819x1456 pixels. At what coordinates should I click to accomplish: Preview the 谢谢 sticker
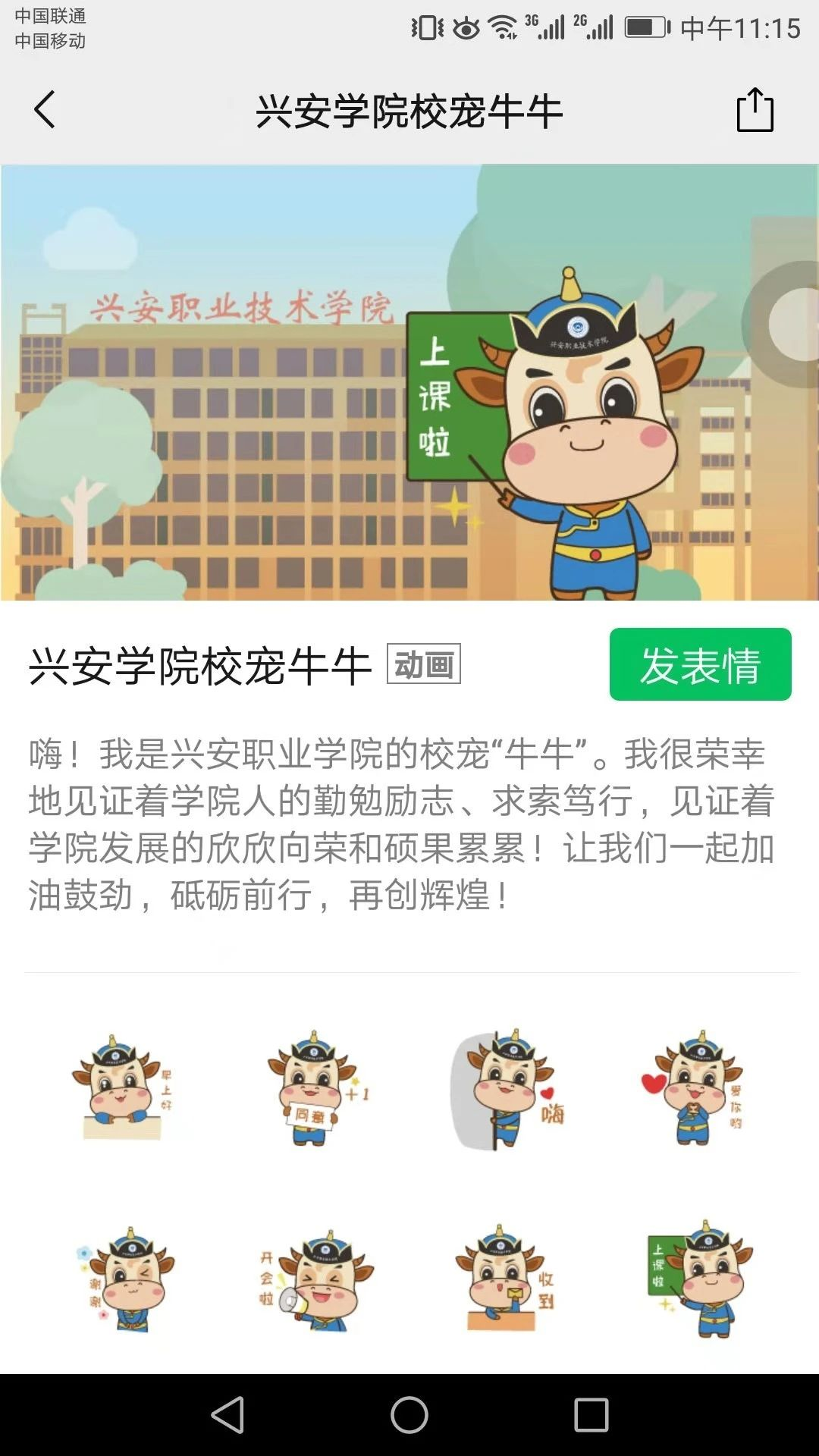click(127, 1279)
